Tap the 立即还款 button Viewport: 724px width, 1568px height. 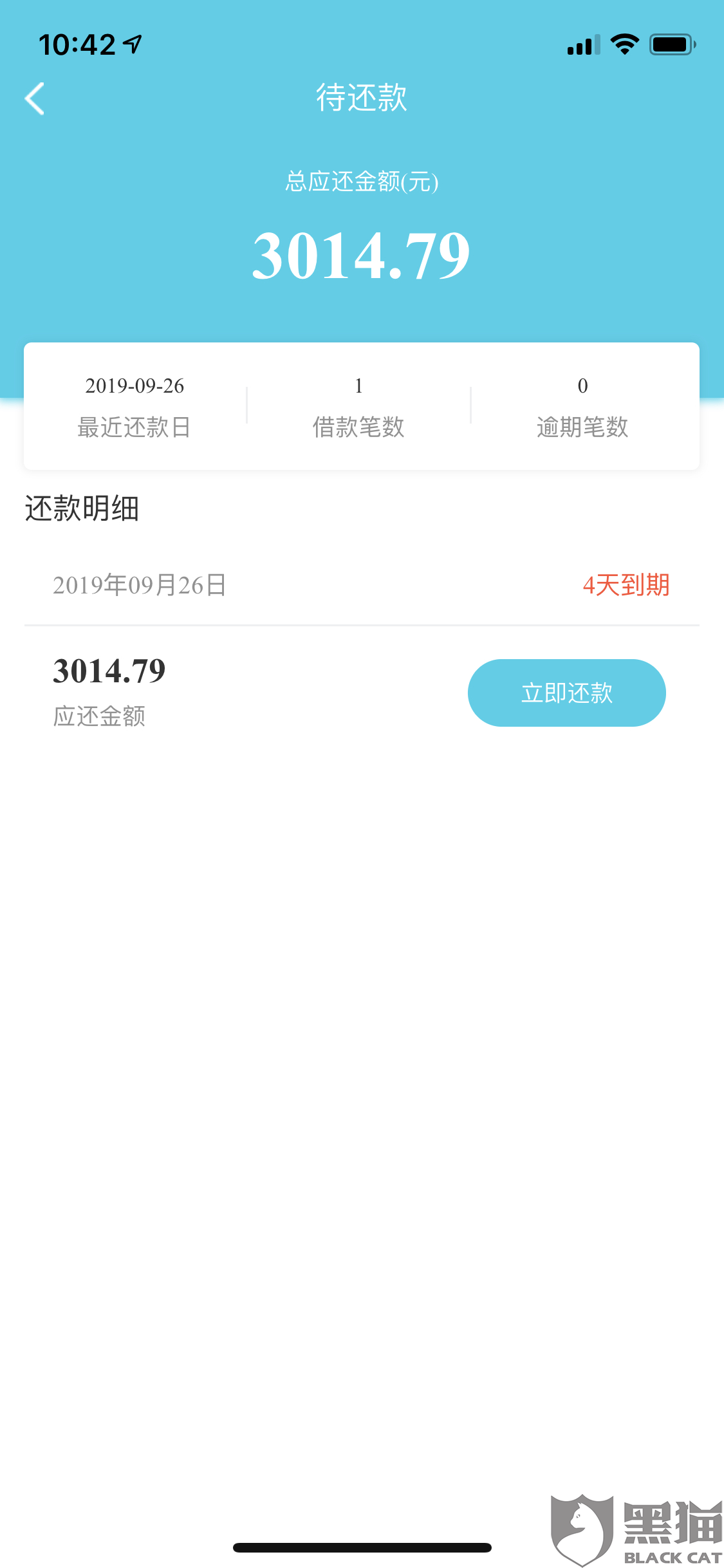pos(566,693)
